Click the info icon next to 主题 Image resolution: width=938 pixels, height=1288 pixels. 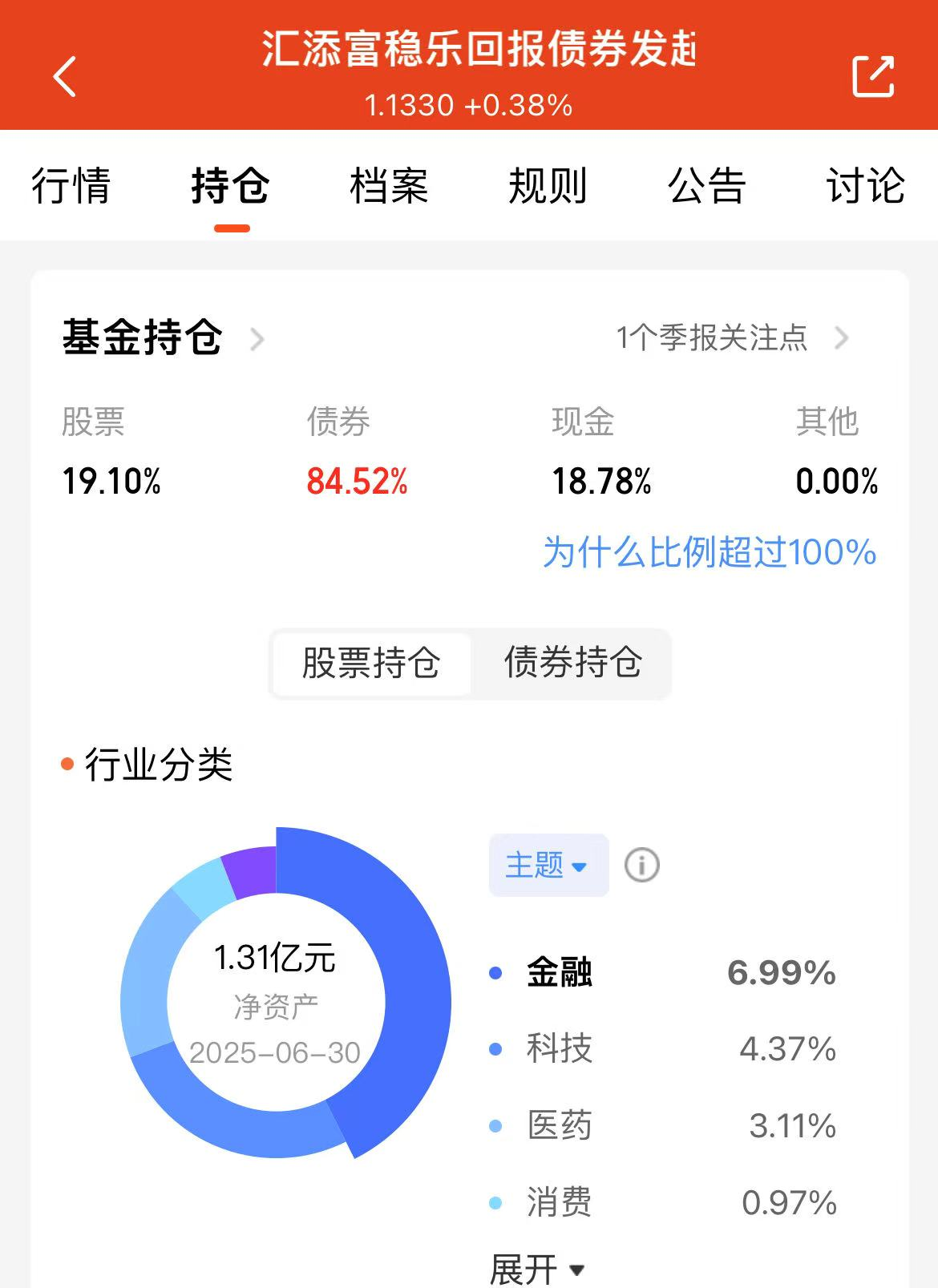click(x=641, y=866)
